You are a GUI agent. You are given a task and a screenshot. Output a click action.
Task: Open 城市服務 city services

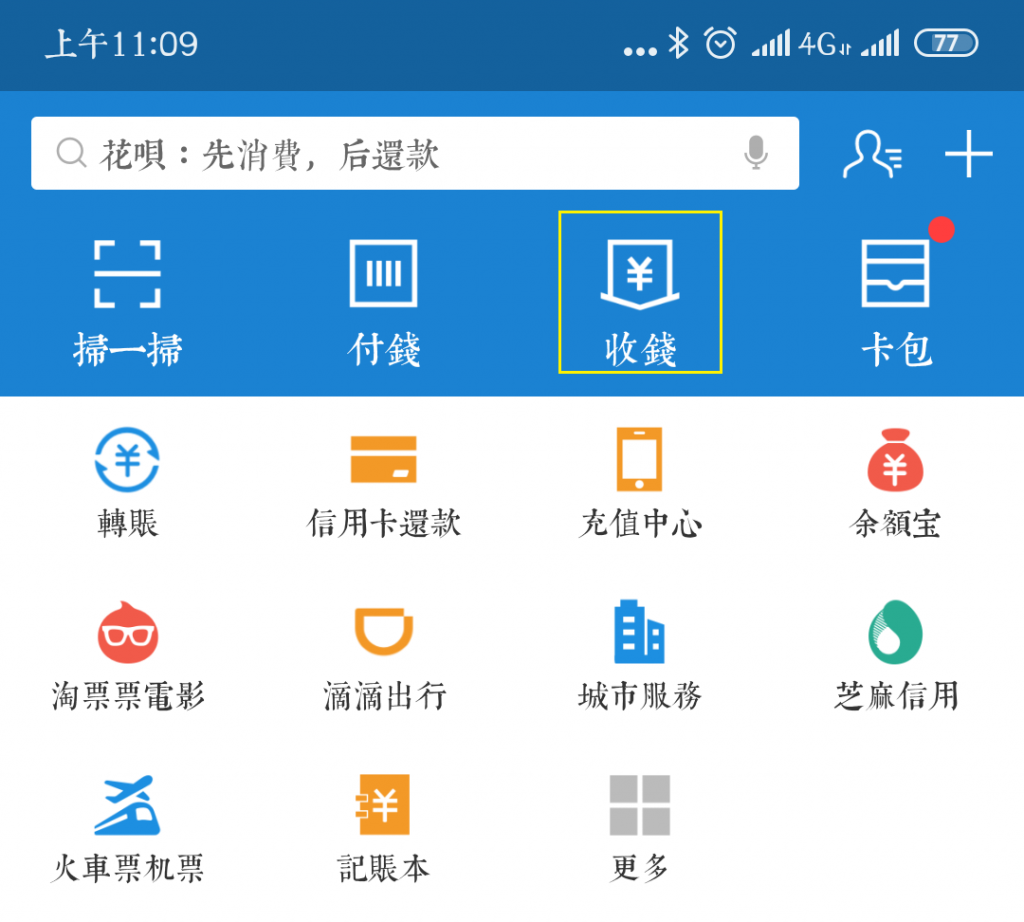(x=640, y=655)
